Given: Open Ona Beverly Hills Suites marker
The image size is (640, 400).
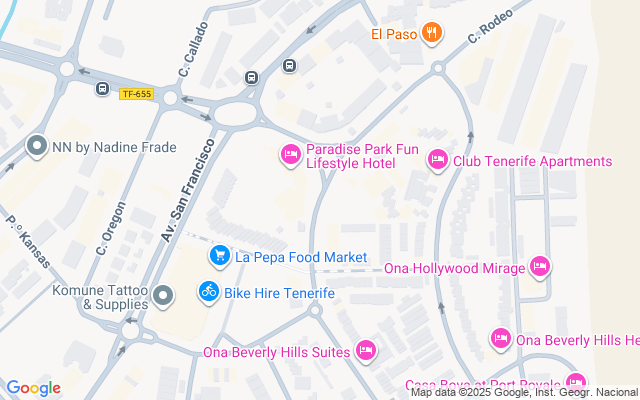Looking at the screenshot, I should point(366,351).
